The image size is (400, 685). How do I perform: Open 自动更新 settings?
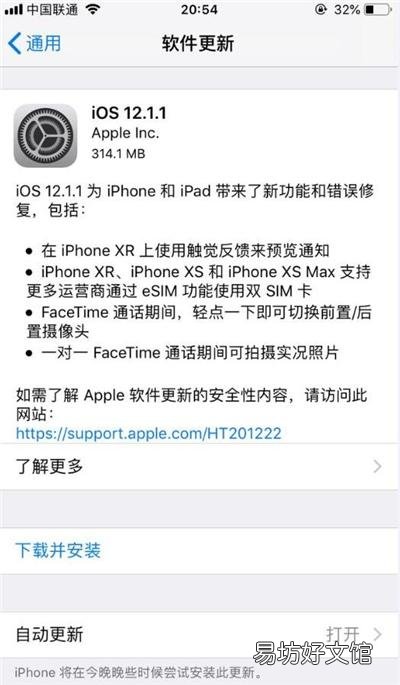tap(200, 634)
